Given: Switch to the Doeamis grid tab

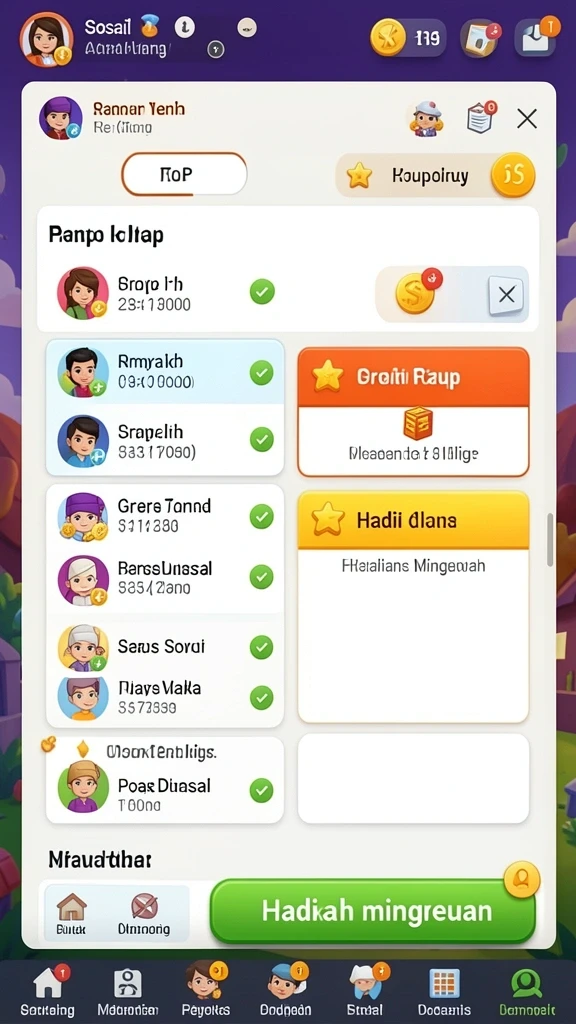Looking at the screenshot, I should 444,991.
